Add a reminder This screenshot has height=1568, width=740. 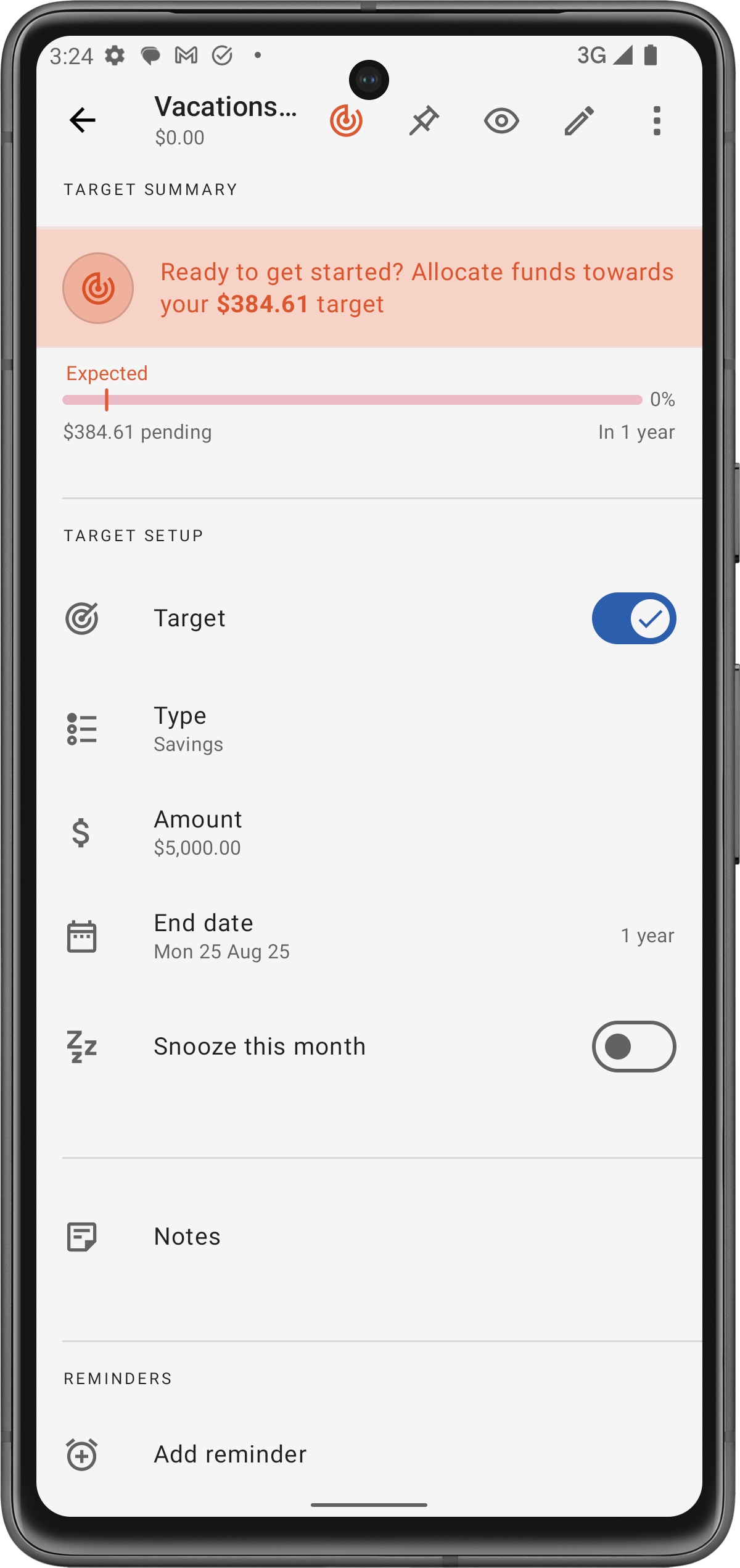[369, 1454]
